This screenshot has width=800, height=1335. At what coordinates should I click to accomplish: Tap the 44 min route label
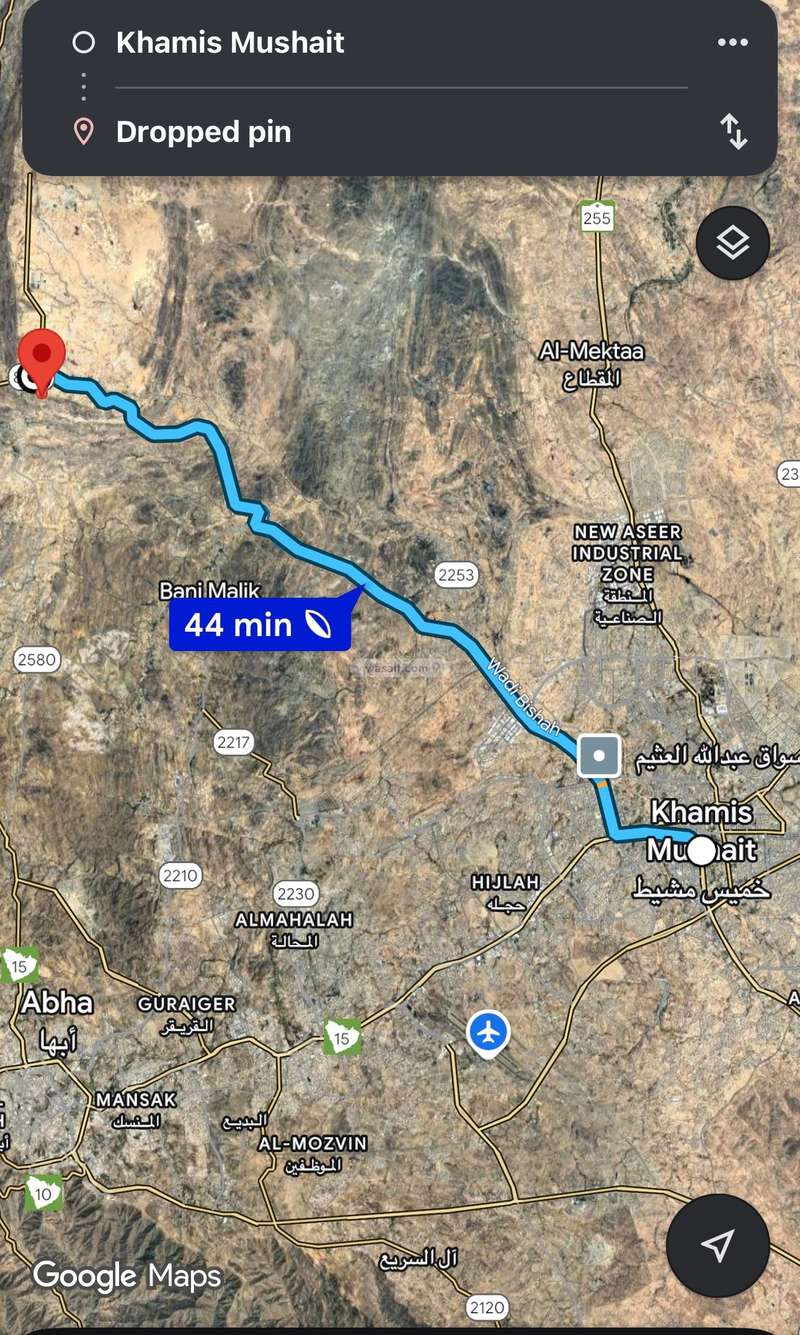coord(259,625)
